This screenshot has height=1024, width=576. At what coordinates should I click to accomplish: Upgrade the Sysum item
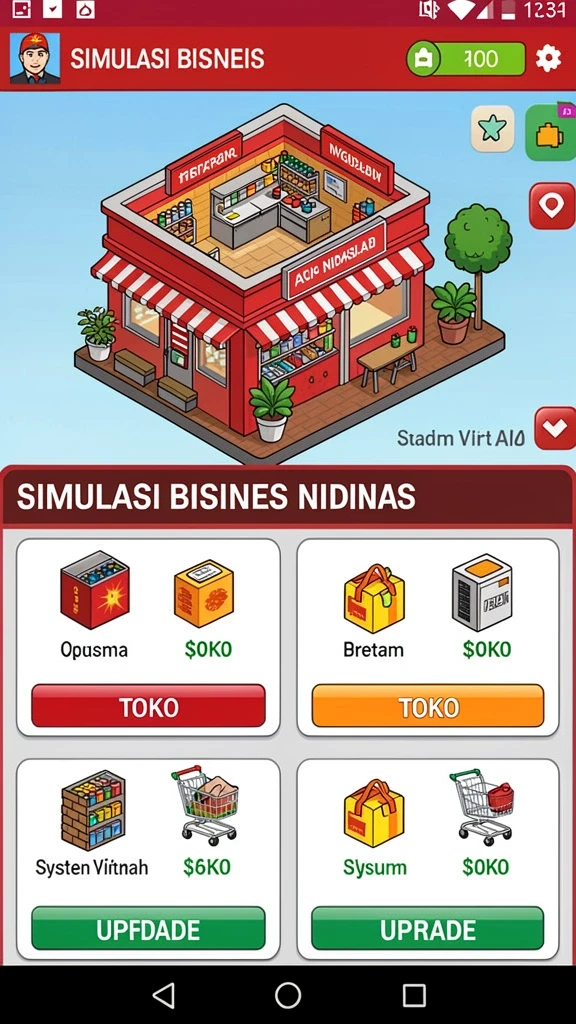point(428,928)
